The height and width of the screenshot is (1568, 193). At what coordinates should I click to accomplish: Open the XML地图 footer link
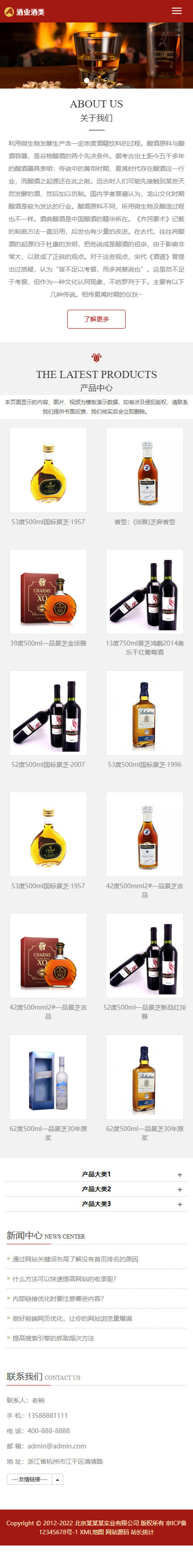(92, 1532)
